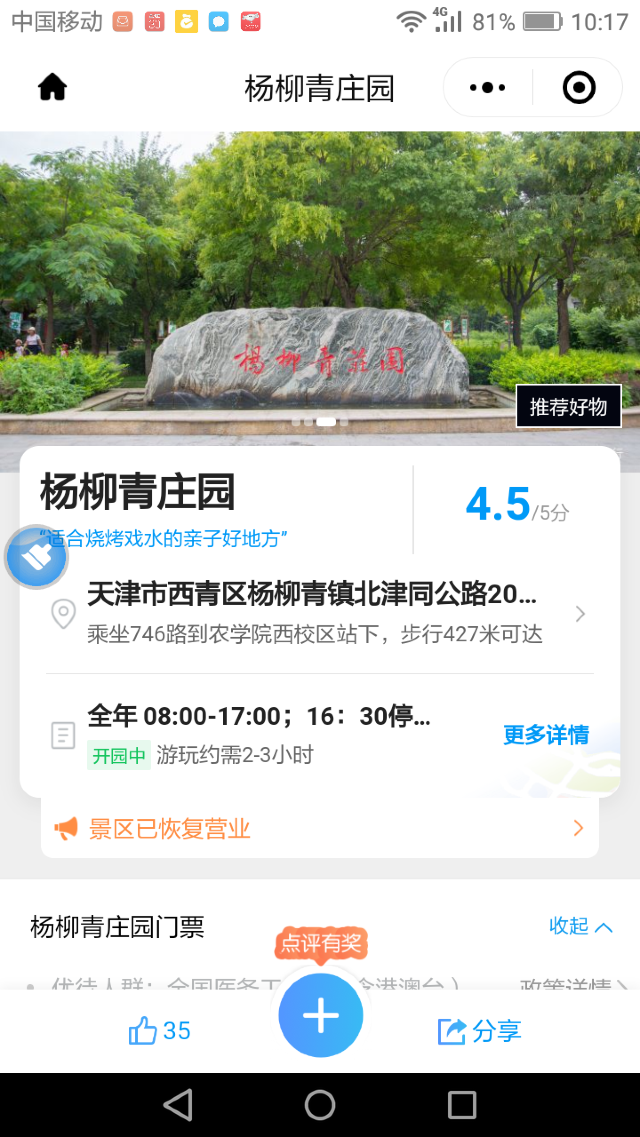This screenshot has height=1137, width=640.
Task: Go to the mini program home icon
Action: (52, 88)
